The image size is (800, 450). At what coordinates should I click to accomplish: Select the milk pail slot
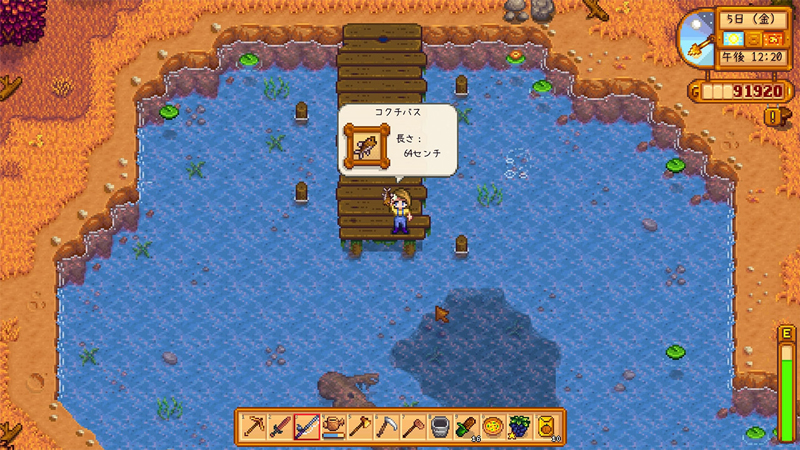(440, 426)
